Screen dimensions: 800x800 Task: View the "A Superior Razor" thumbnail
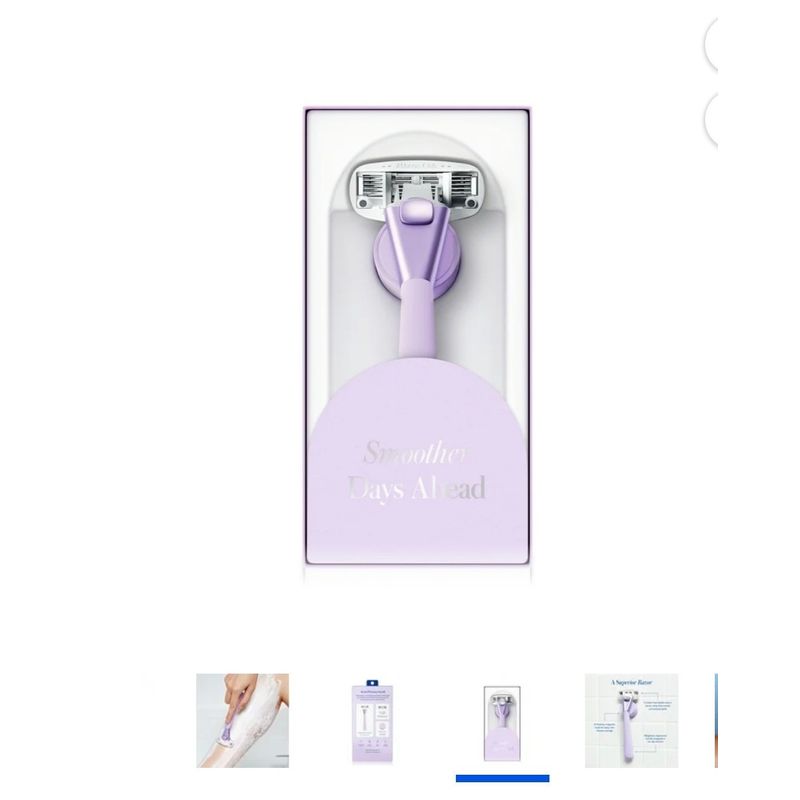[x=631, y=720]
